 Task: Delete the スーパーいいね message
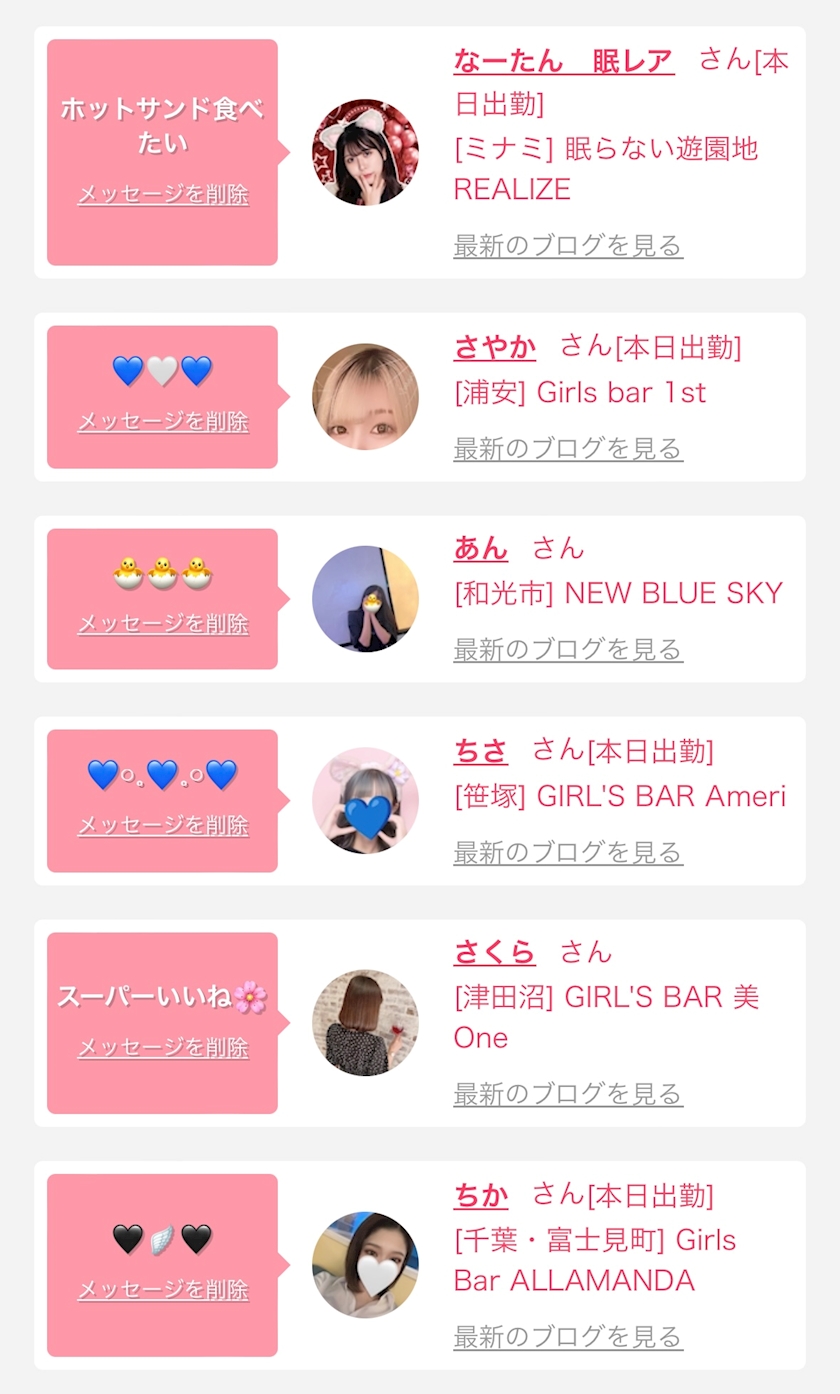pyautogui.click(x=163, y=1048)
